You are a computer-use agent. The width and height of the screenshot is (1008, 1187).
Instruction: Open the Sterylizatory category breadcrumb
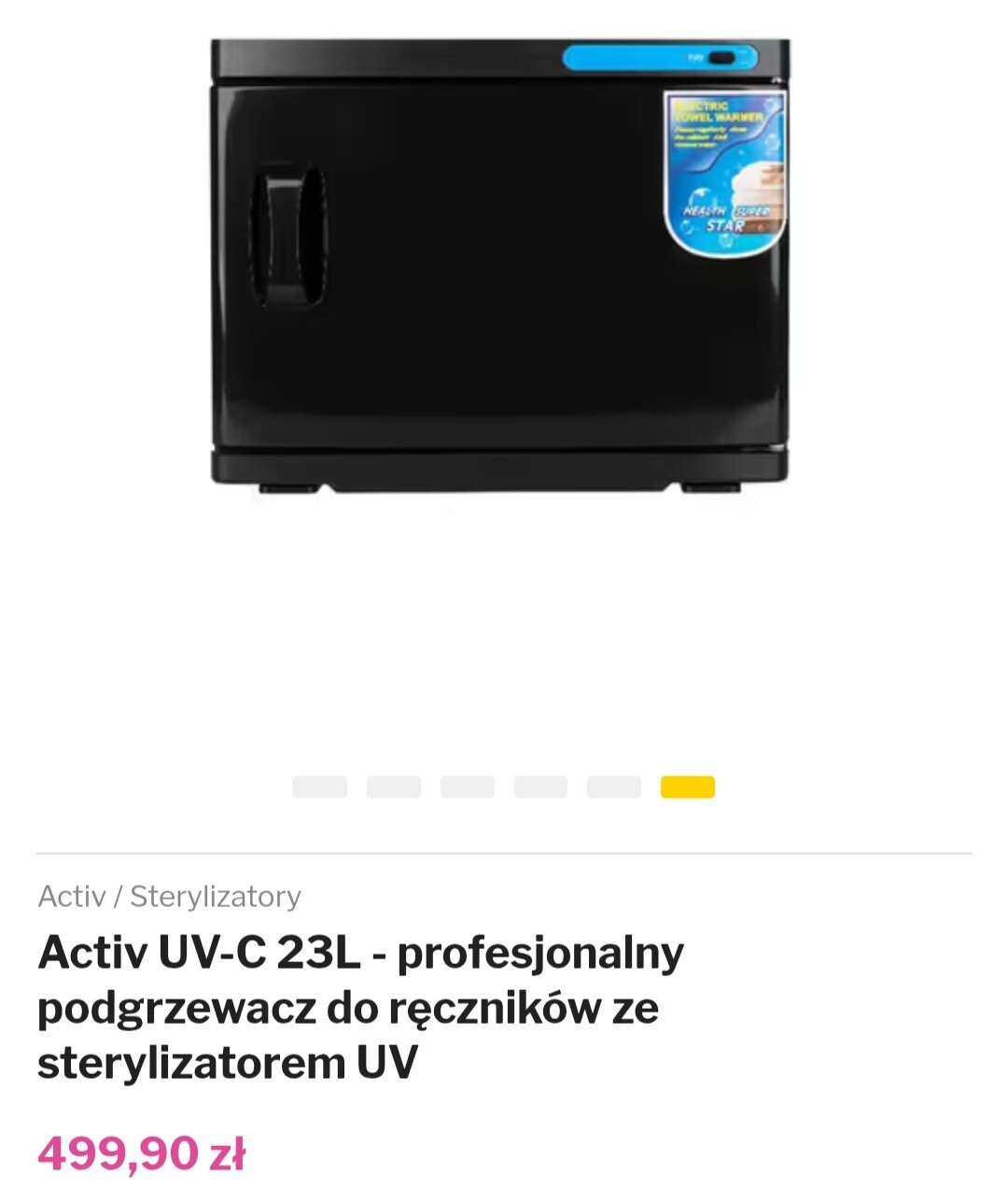tap(215, 896)
